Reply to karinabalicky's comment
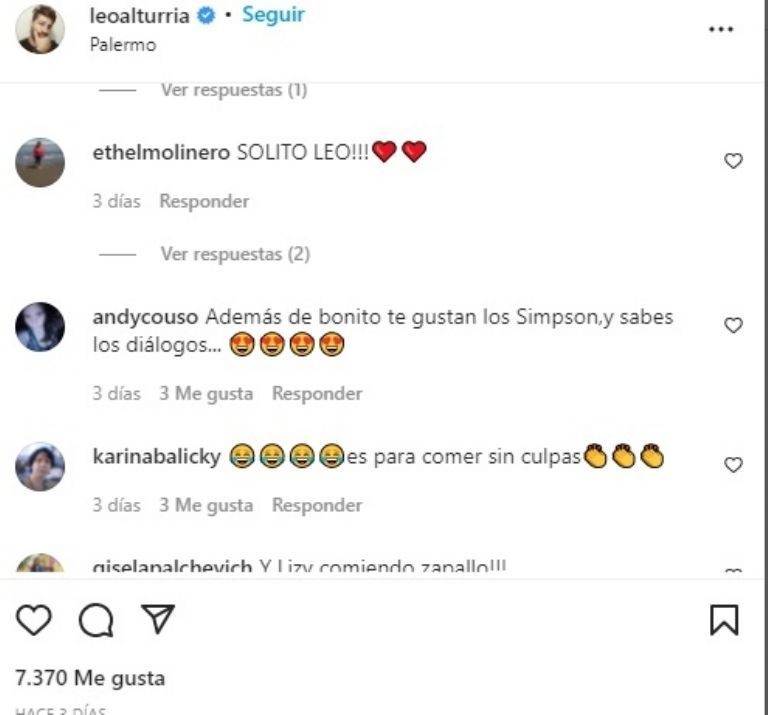Image resolution: width=768 pixels, height=715 pixels. click(x=317, y=505)
